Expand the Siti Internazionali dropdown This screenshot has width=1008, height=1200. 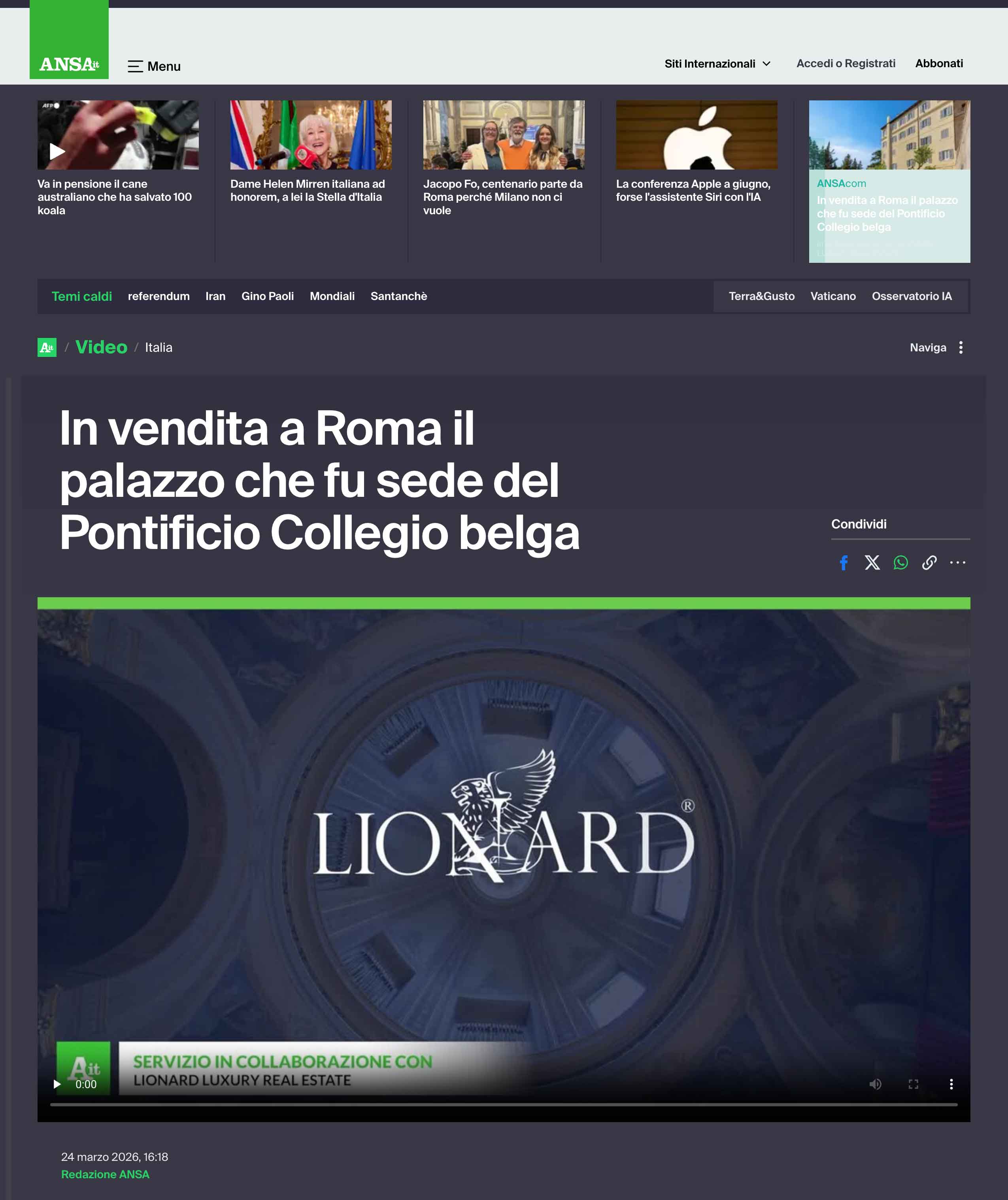717,63
